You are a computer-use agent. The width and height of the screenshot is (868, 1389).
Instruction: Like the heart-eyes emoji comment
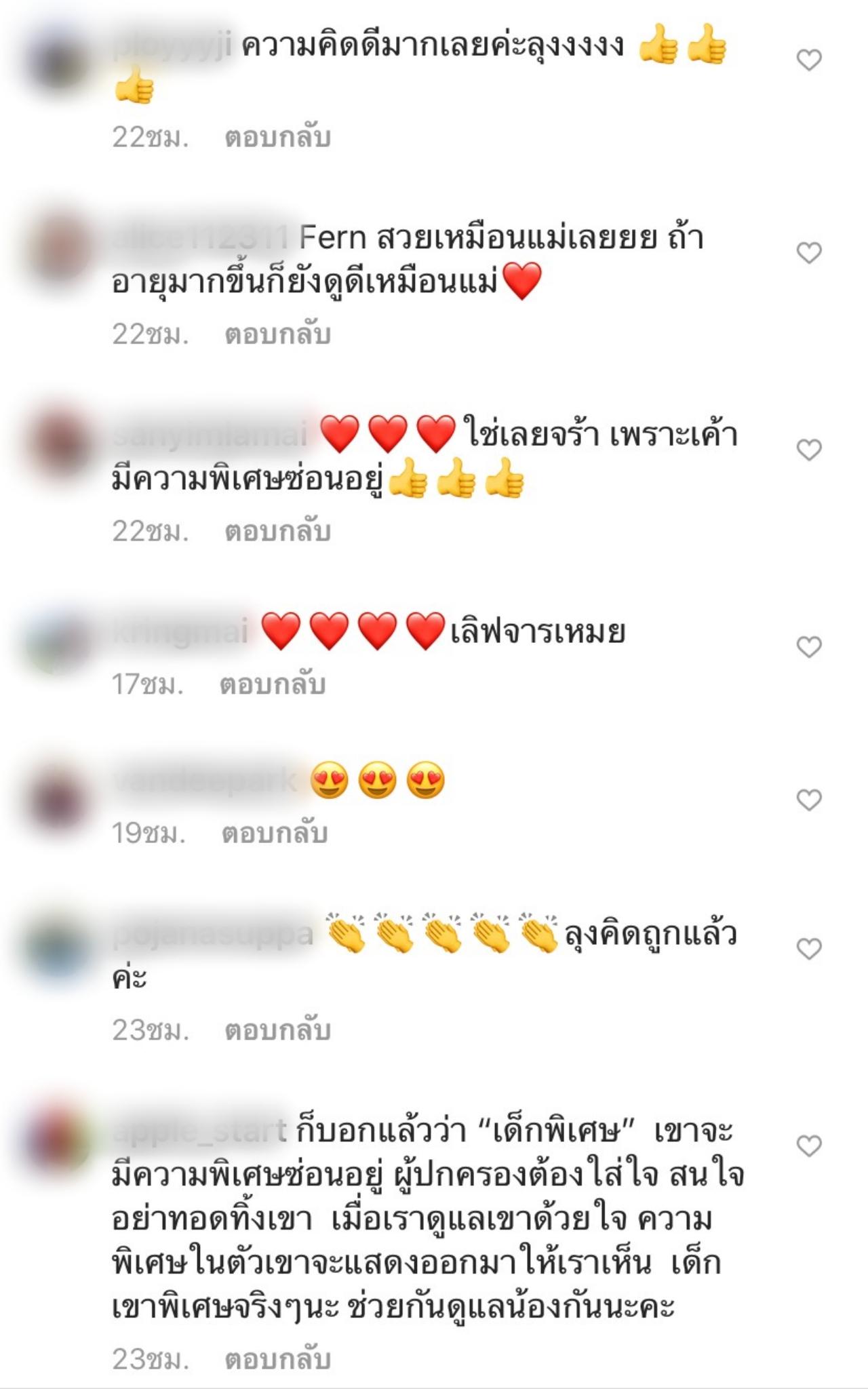tap(808, 800)
